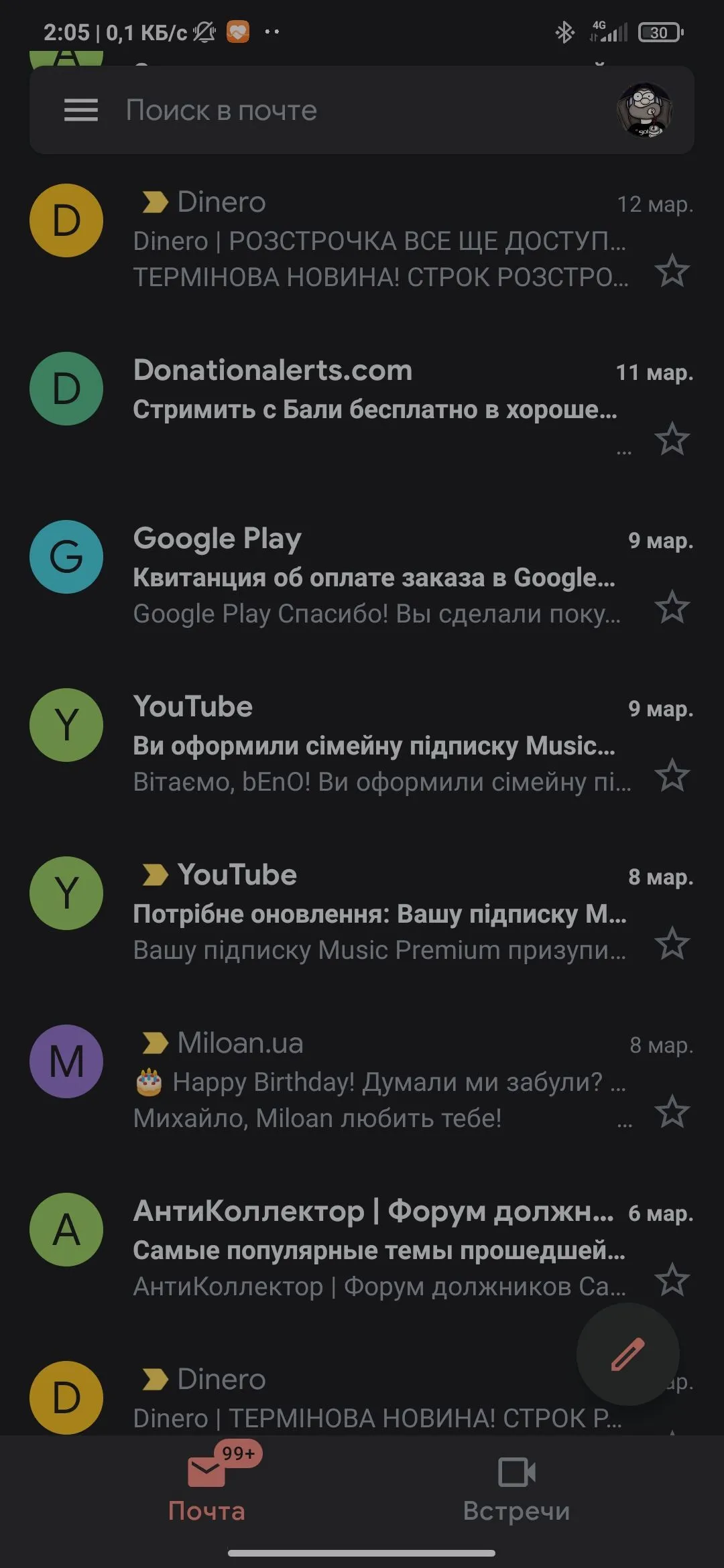
Task: Open the account profile avatar
Action: pyautogui.click(x=644, y=111)
